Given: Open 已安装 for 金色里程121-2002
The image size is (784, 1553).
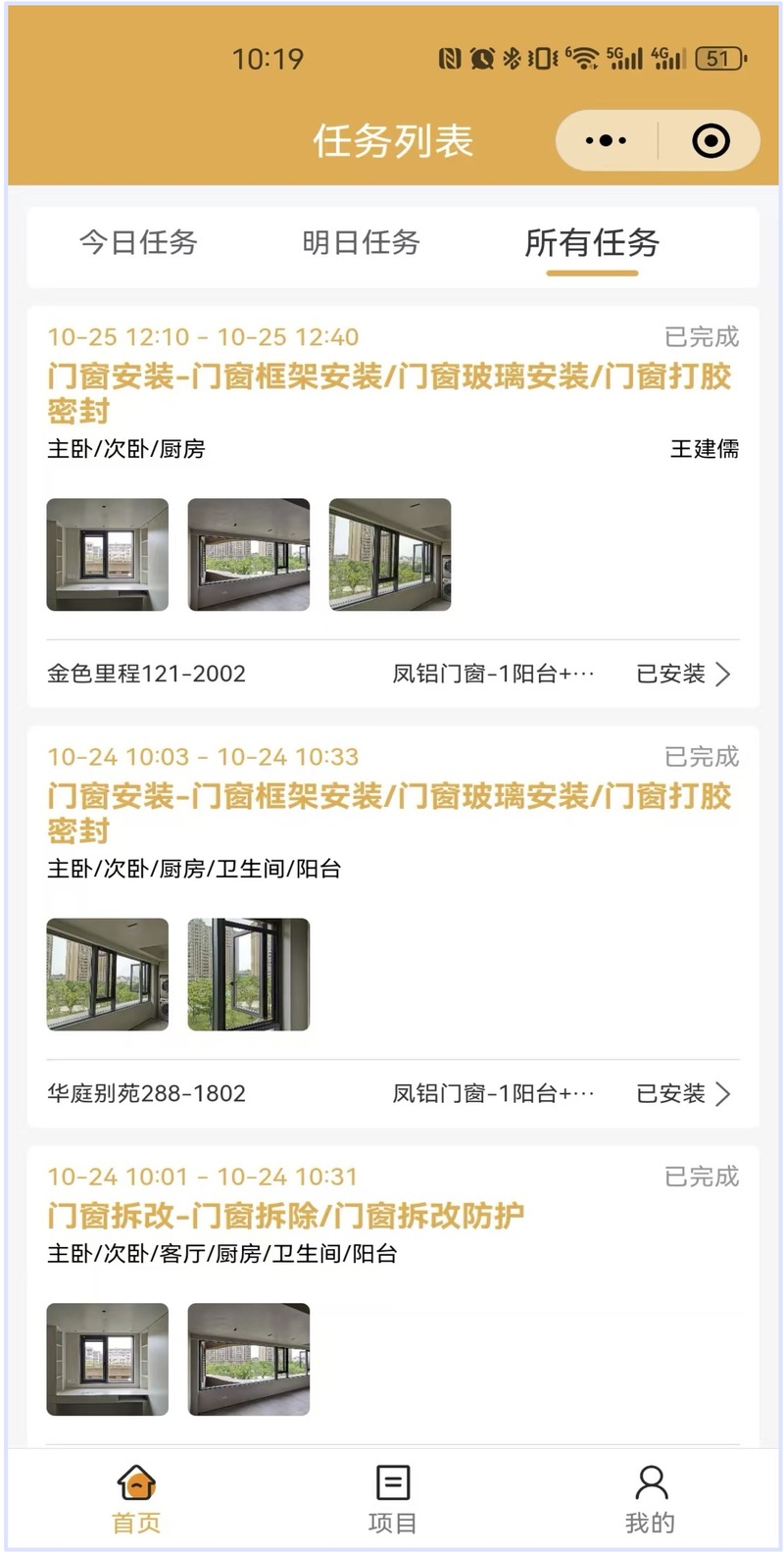Looking at the screenshot, I should tap(684, 674).
